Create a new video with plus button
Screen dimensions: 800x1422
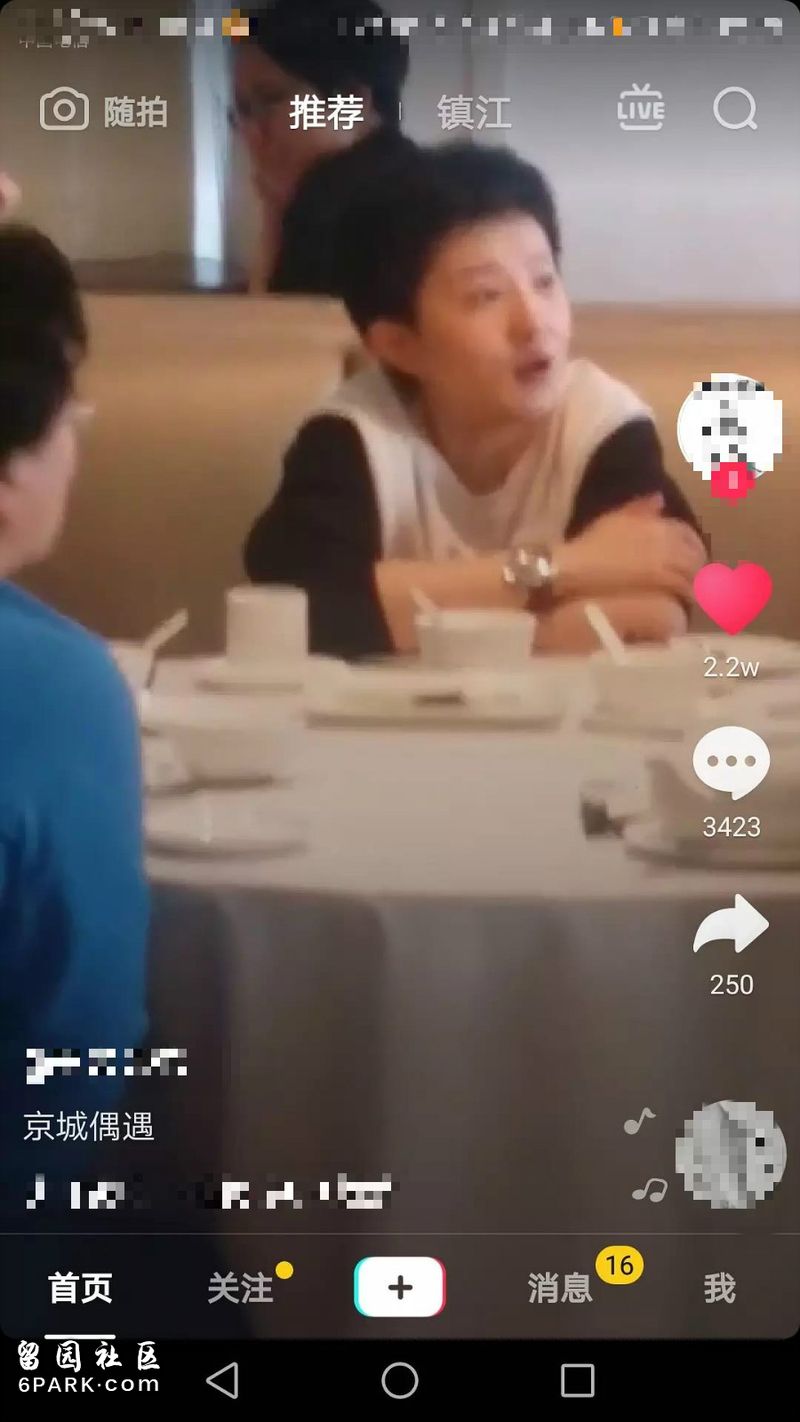[400, 1288]
